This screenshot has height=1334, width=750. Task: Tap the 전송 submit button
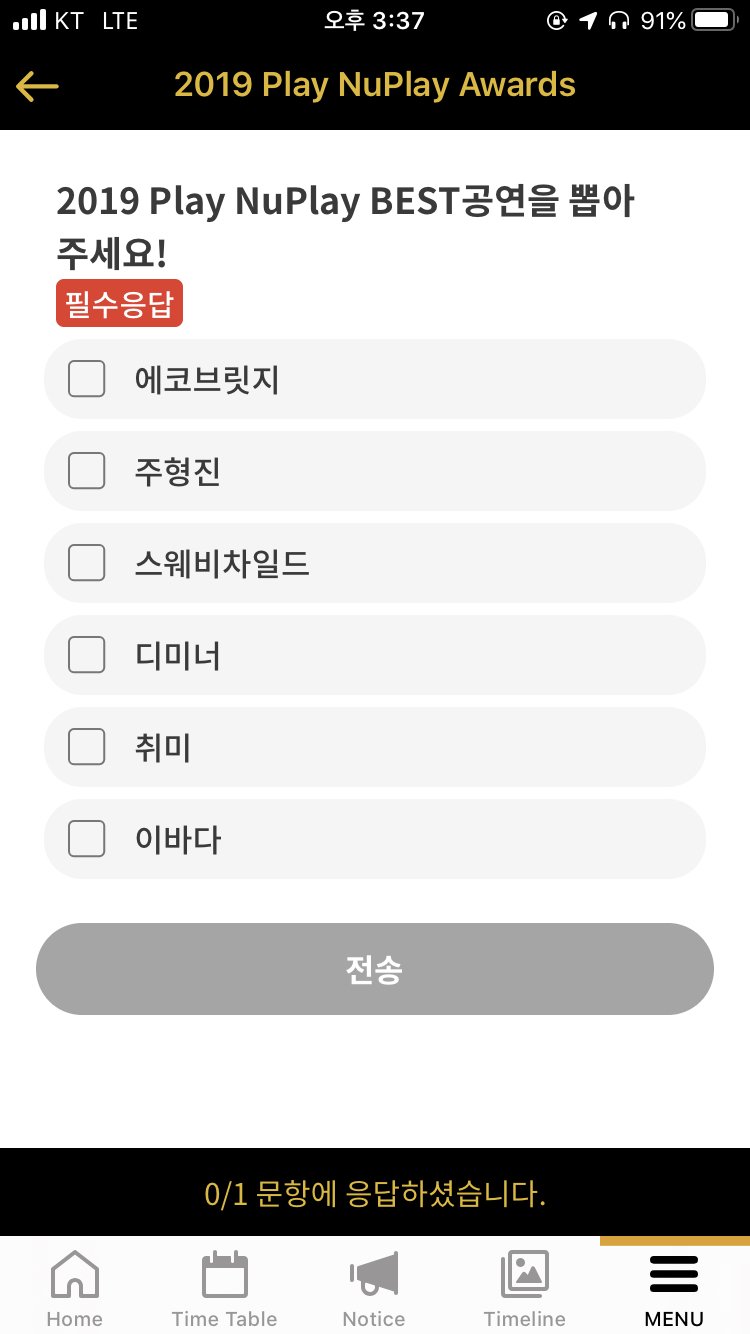(375, 969)
